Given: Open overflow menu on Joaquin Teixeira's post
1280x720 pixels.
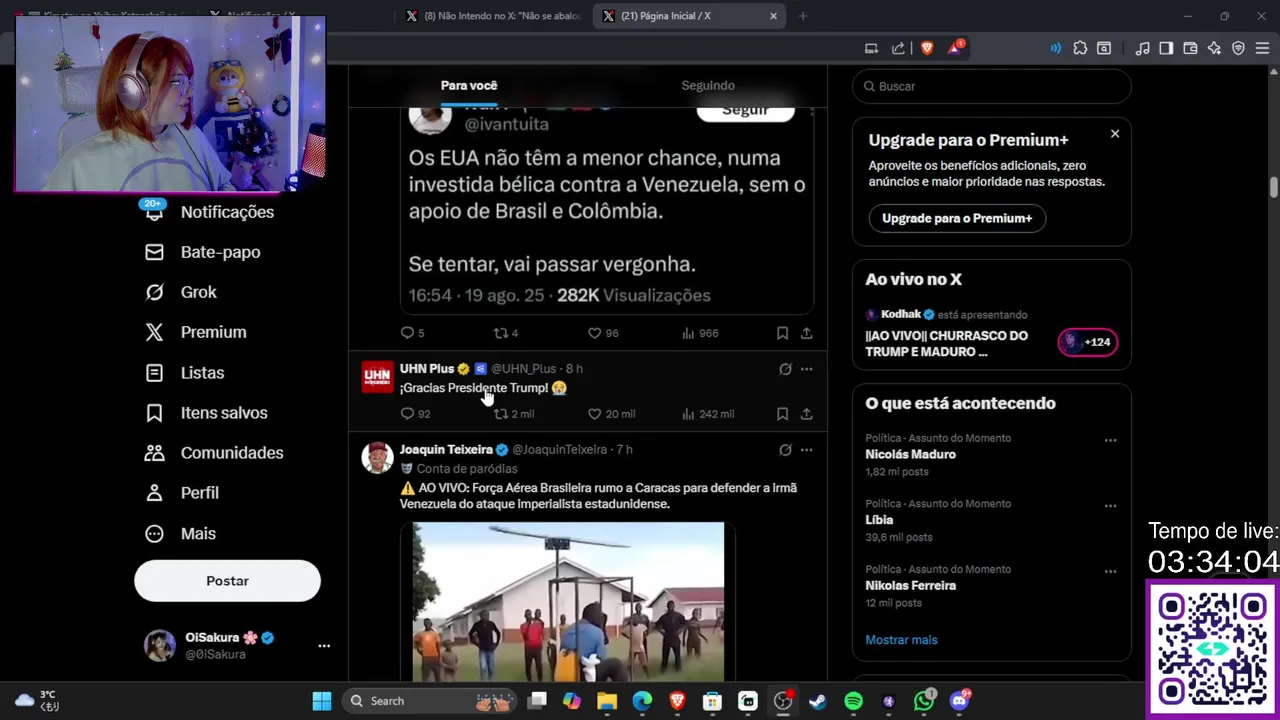Looking at the screenshot, I should coord(806,450).
